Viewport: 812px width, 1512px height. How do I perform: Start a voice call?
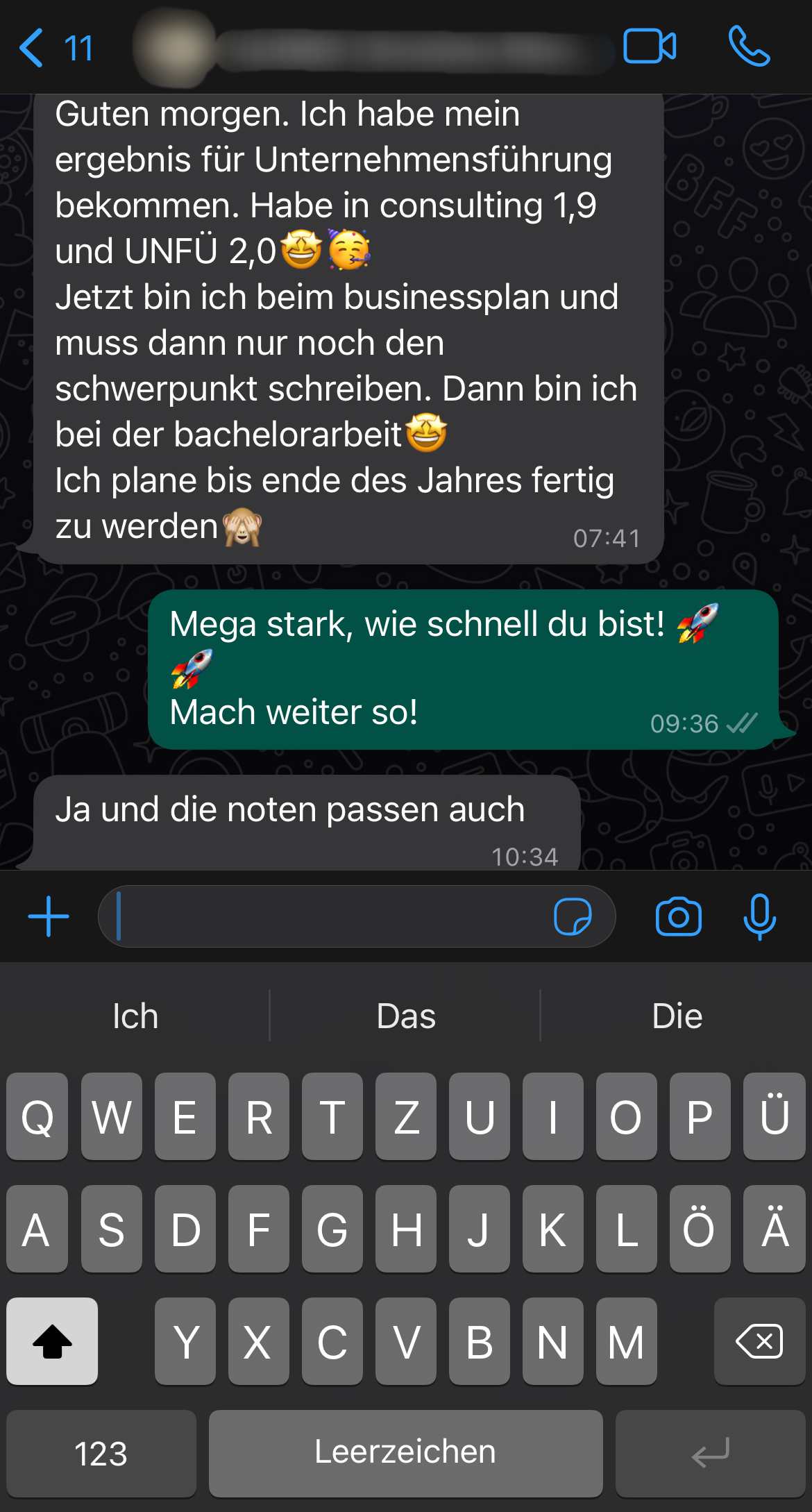[749, 47]
